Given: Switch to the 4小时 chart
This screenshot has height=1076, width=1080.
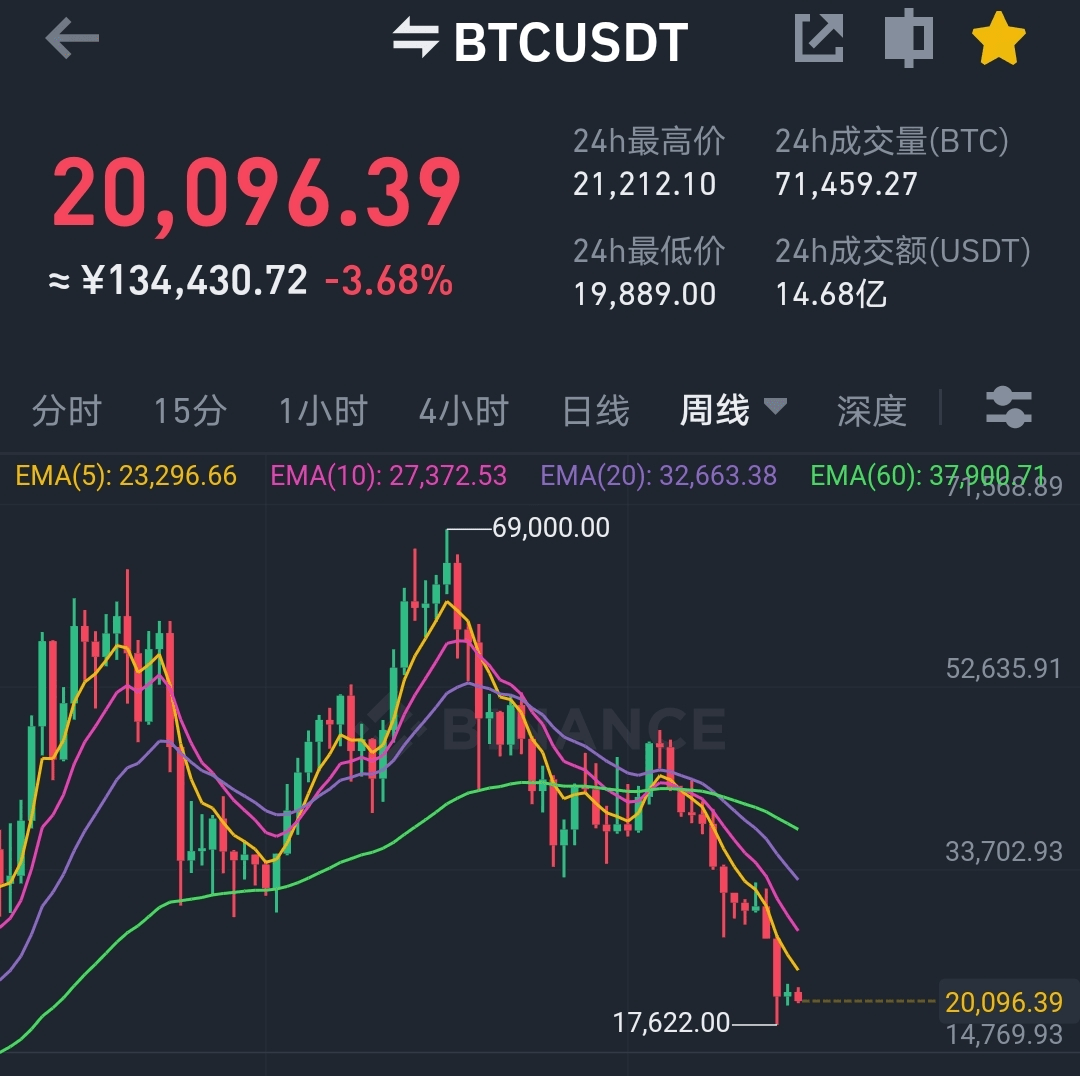Looking at the screenshot, I should [463, 410].
